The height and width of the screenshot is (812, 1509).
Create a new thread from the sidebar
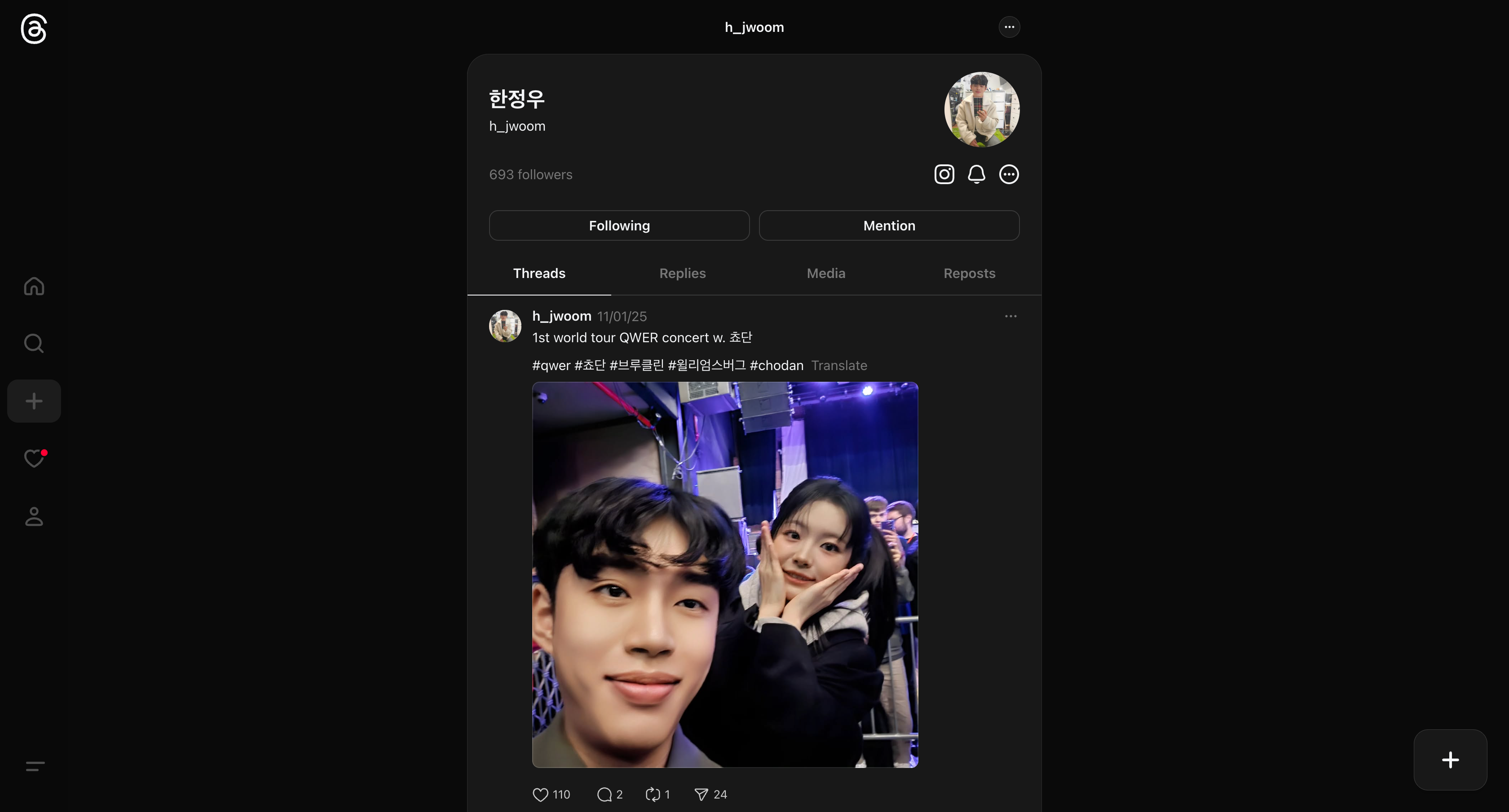(x=34, y=402)
